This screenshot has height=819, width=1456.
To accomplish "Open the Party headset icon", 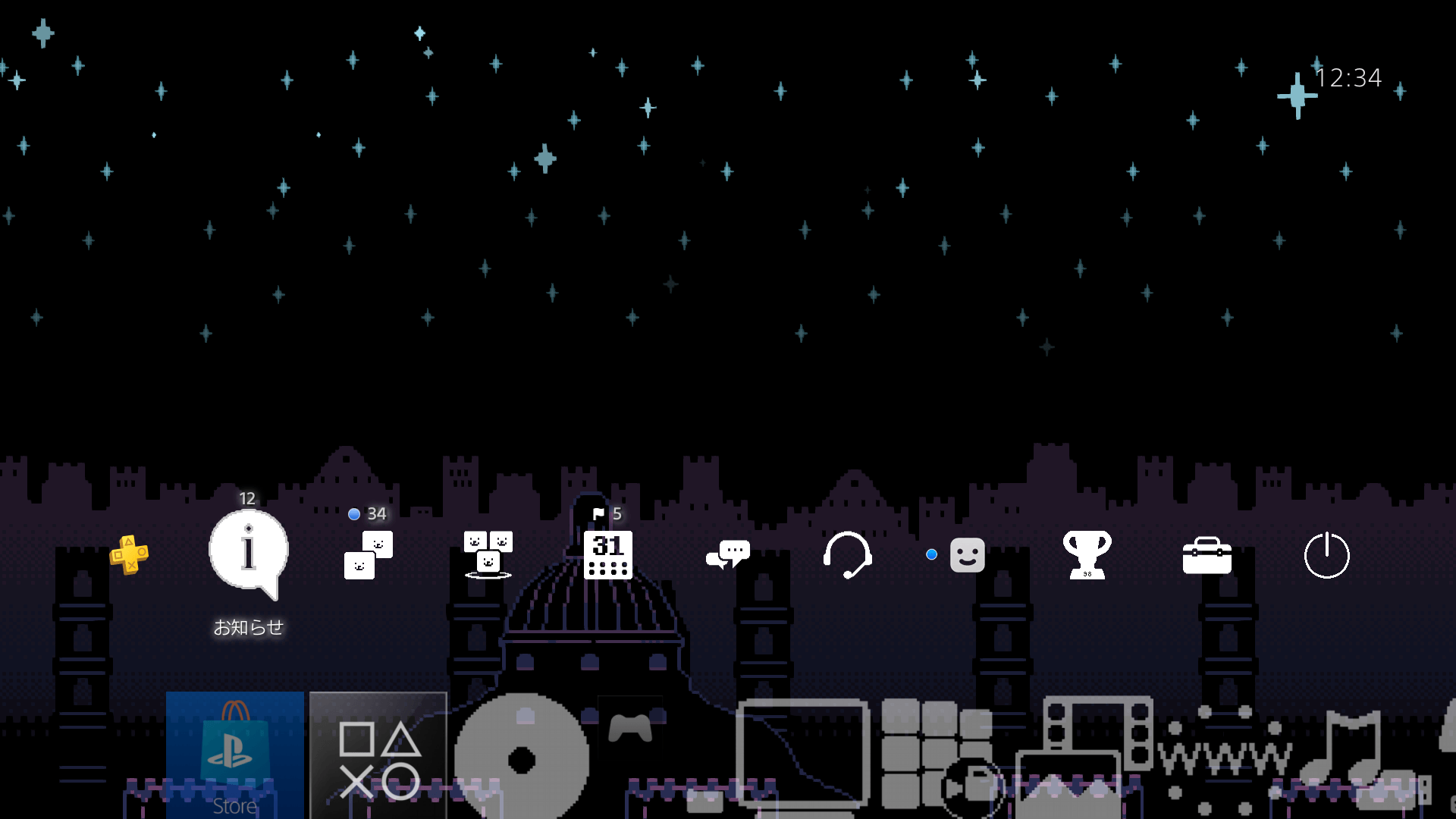I will point(848,554).
